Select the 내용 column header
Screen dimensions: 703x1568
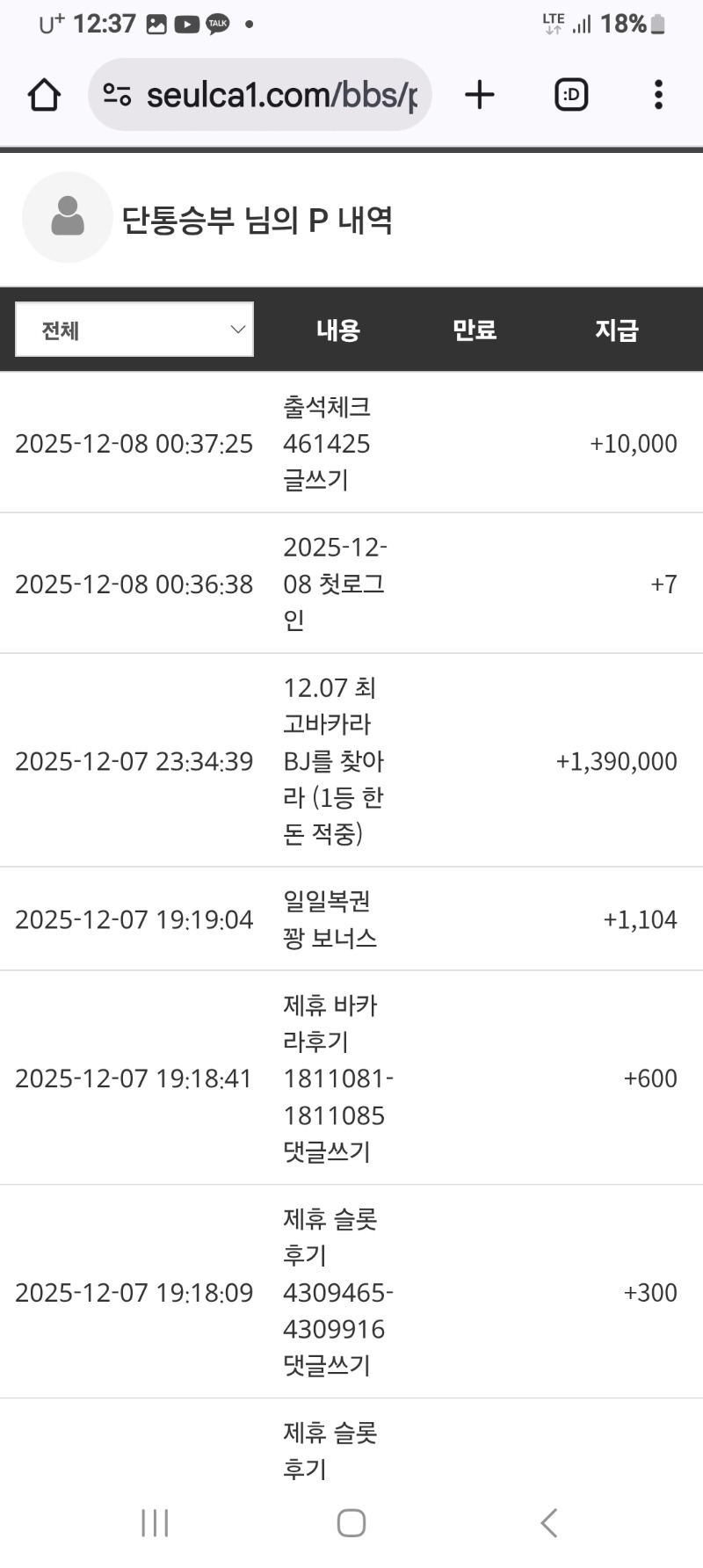click(337, 330)
